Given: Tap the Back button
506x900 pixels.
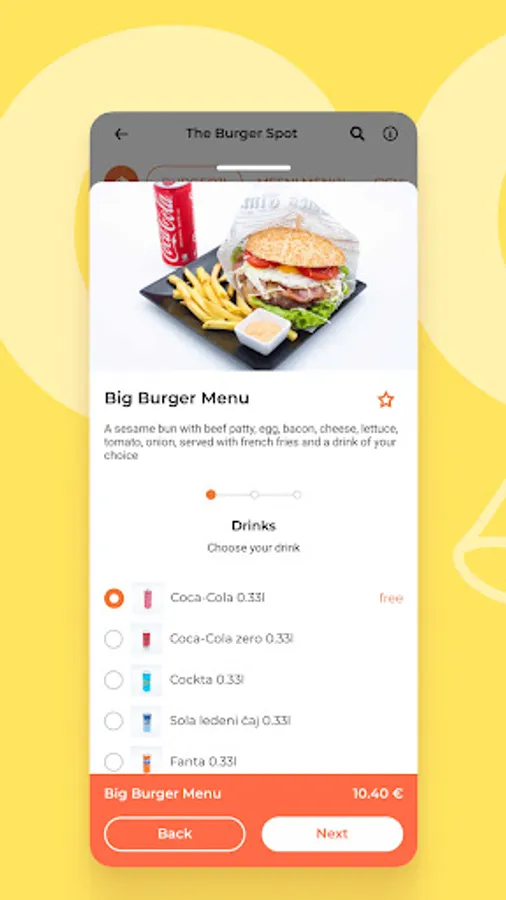Looking at the screenshot, I should pyautogui.click(x=175, y=834).
